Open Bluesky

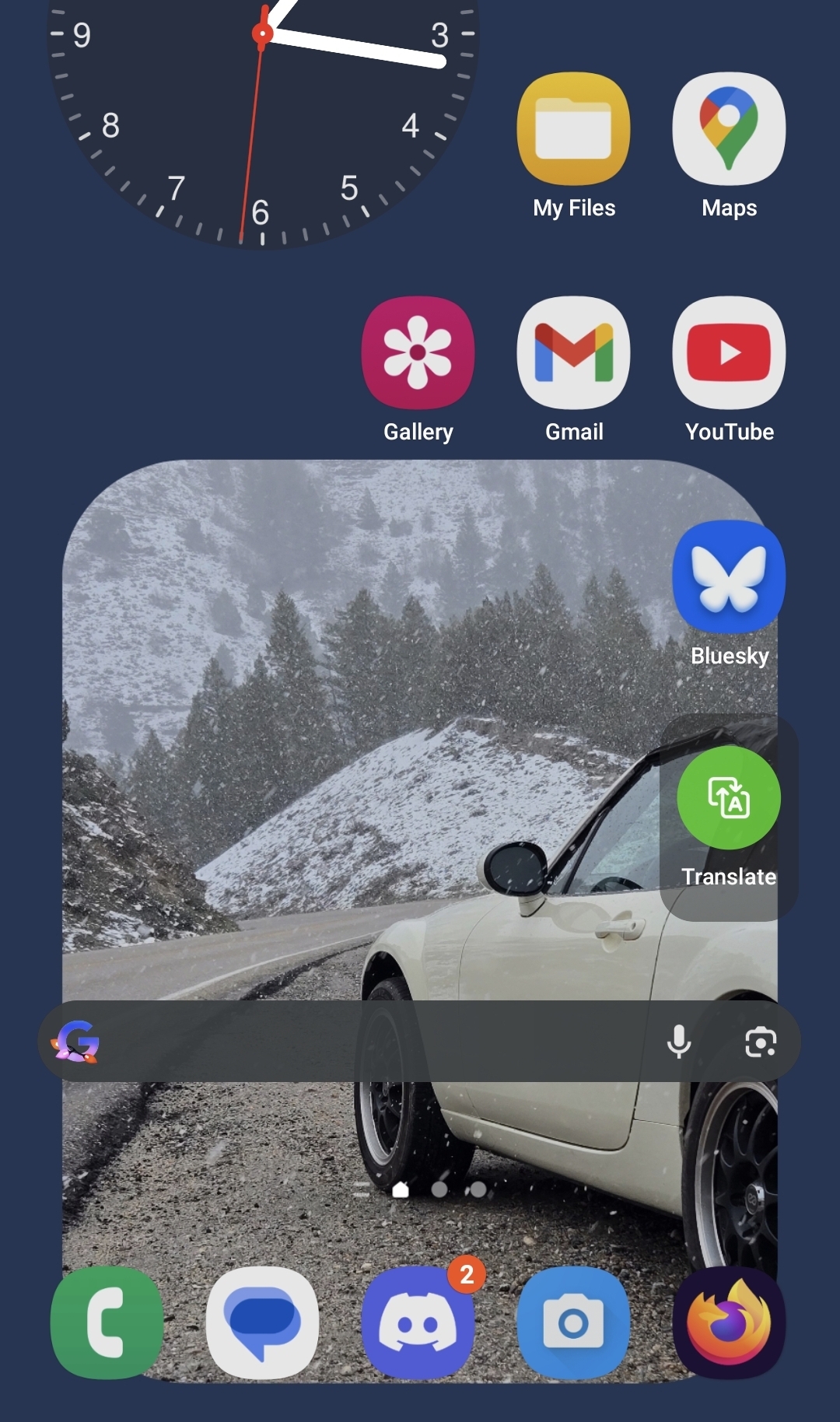[x=729, y=576]
